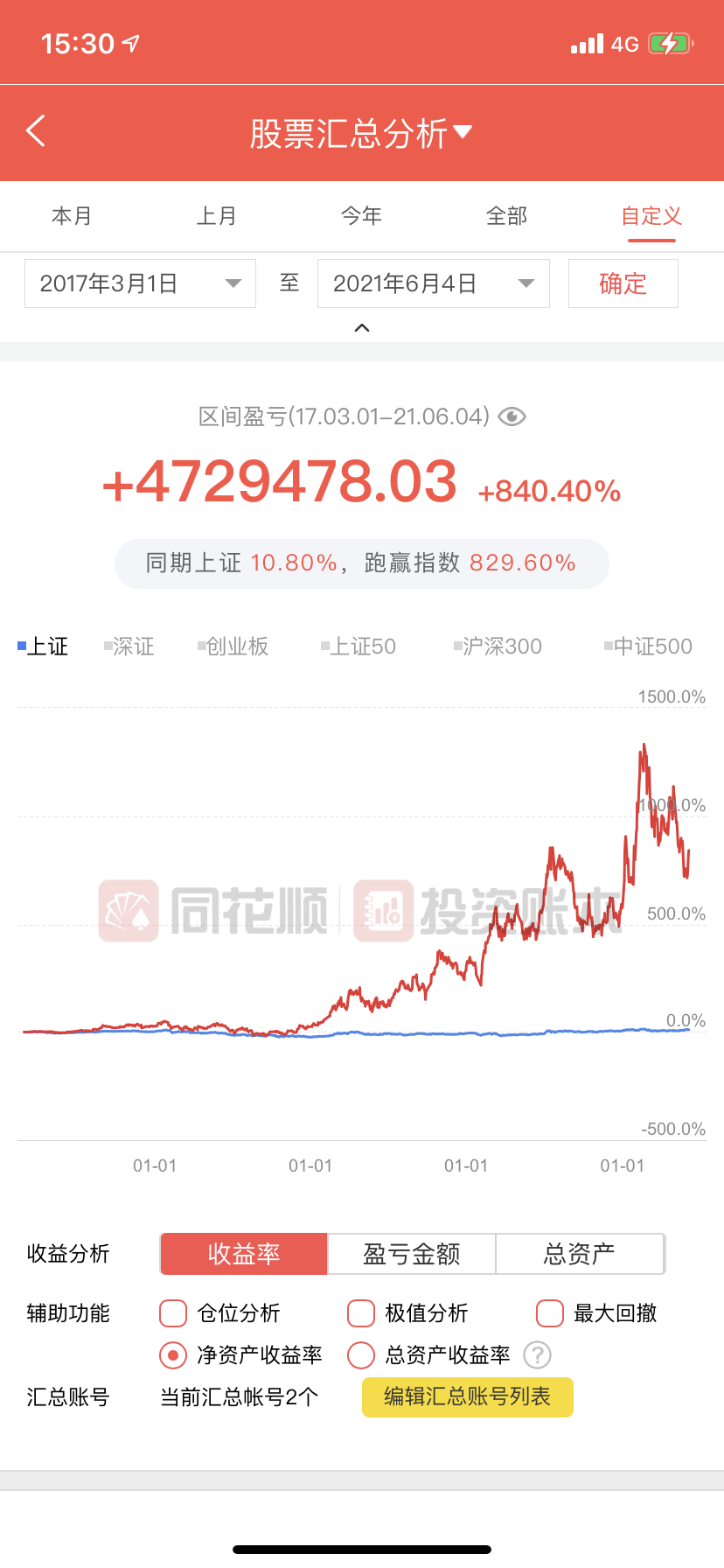Enable the 最大回撤 checkbox
Viewport: 724px width, 1568px height.
(549, 1312)
